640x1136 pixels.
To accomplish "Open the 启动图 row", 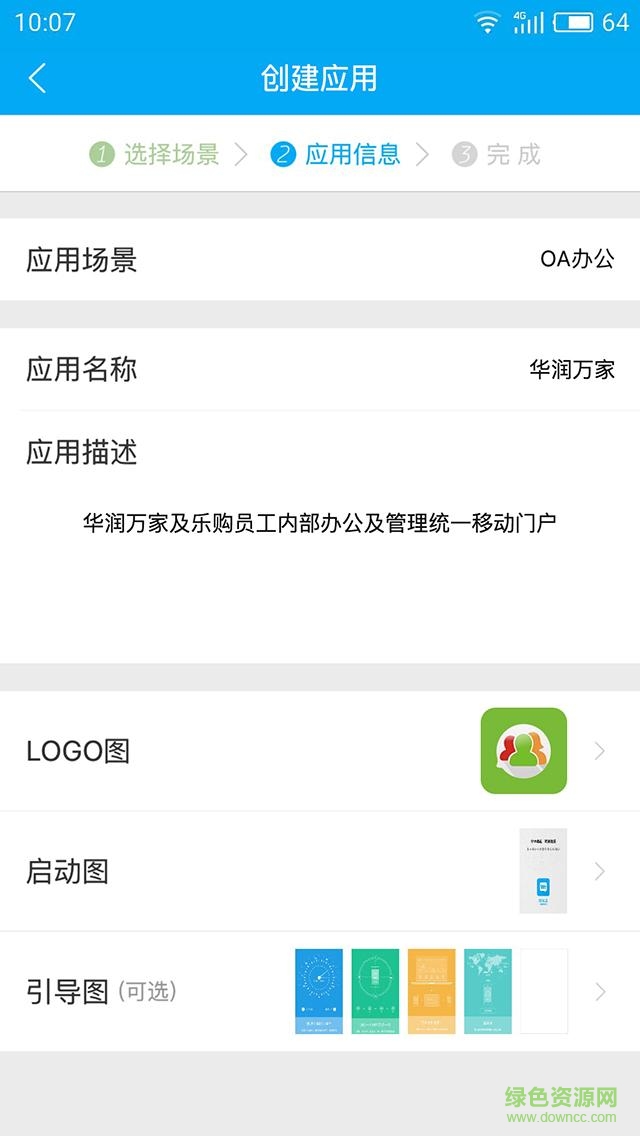I will pos(320,871).
